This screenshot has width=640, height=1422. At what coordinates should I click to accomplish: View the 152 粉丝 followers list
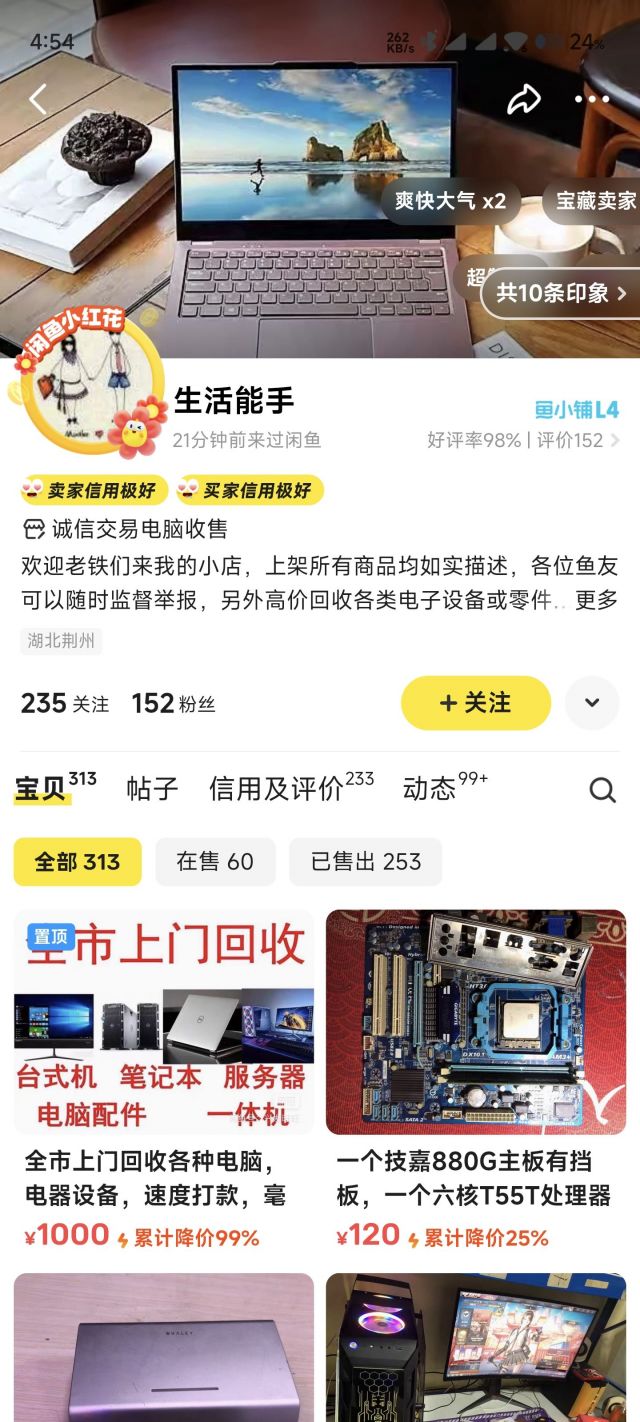click(174, 703)
